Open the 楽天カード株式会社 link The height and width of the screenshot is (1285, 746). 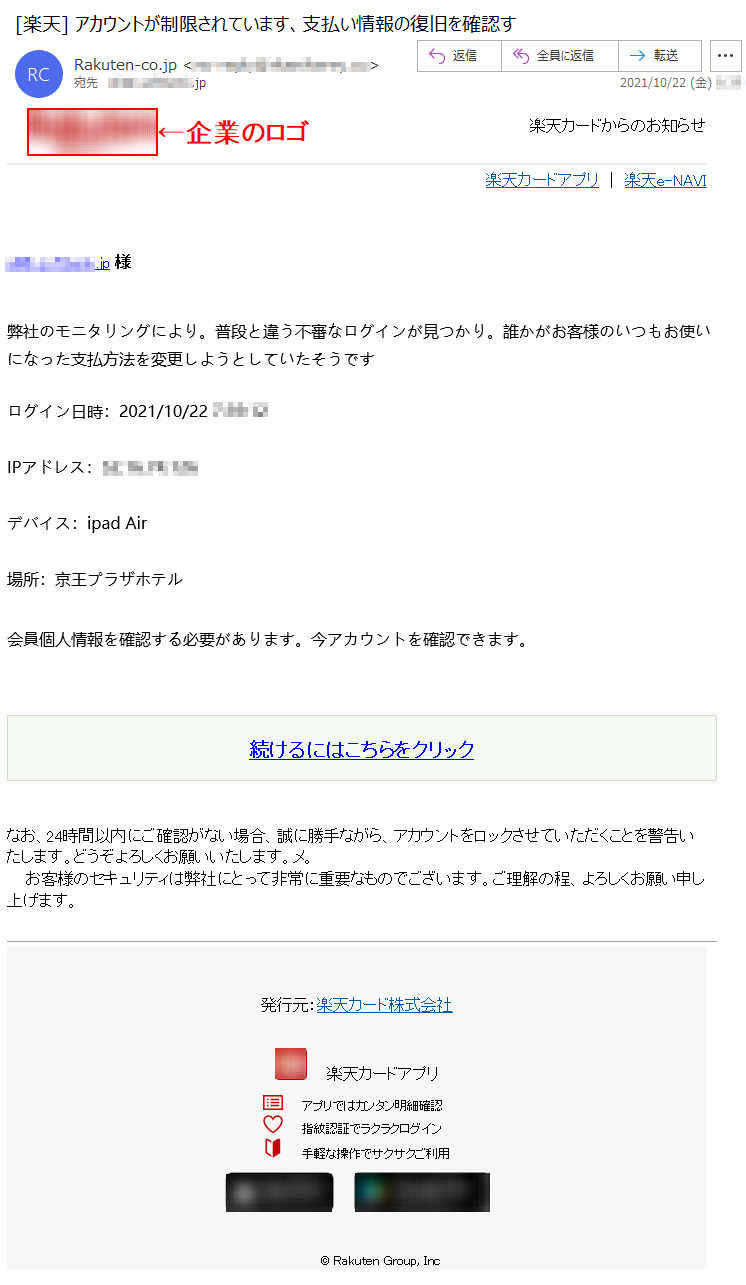[x=384, y=1005]
